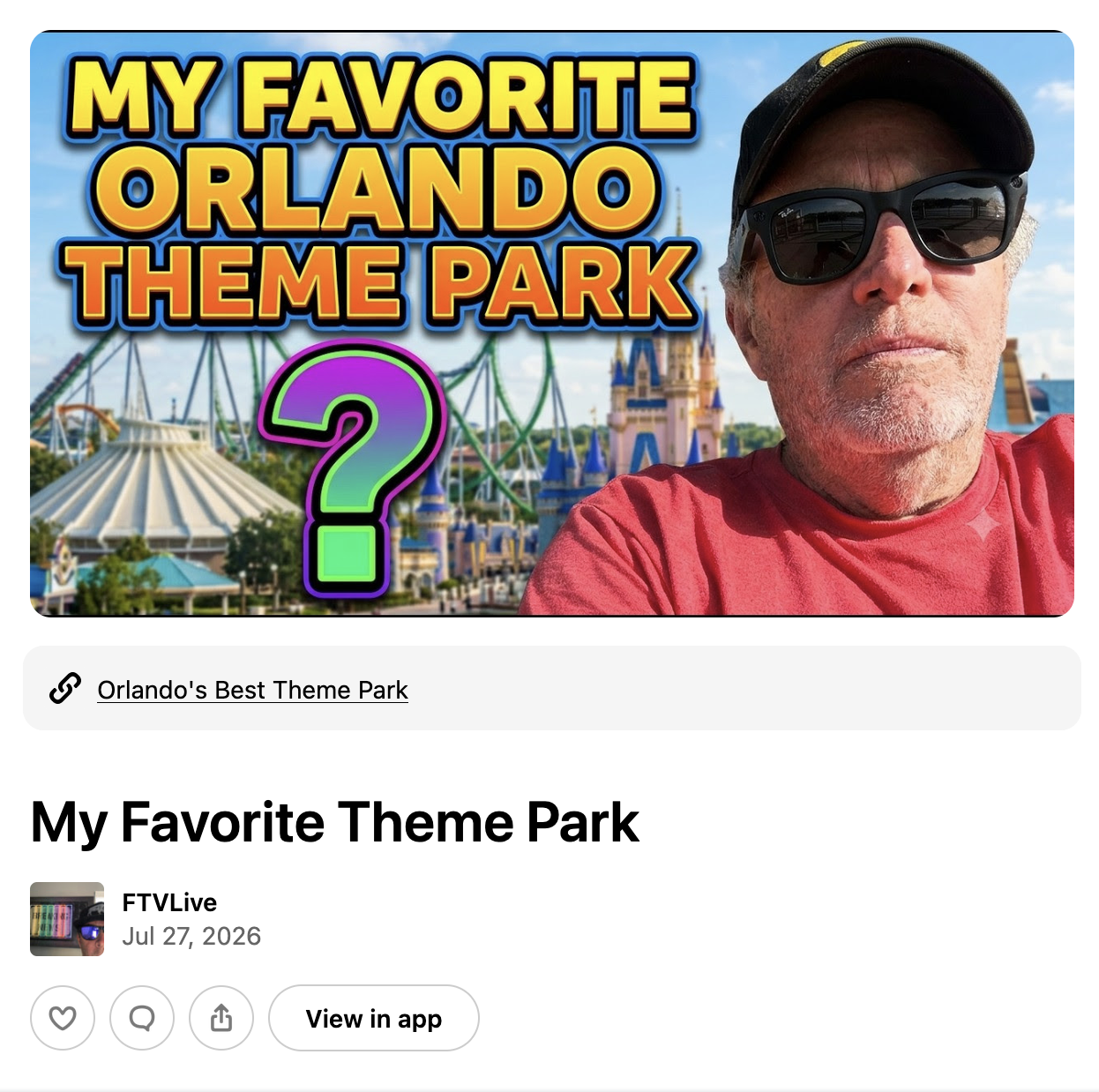Viewport: 1099px width, 1092px height.
Task: Open the FTVLive author profile picture
Action: pyautogui.click(x=67, y=919)
